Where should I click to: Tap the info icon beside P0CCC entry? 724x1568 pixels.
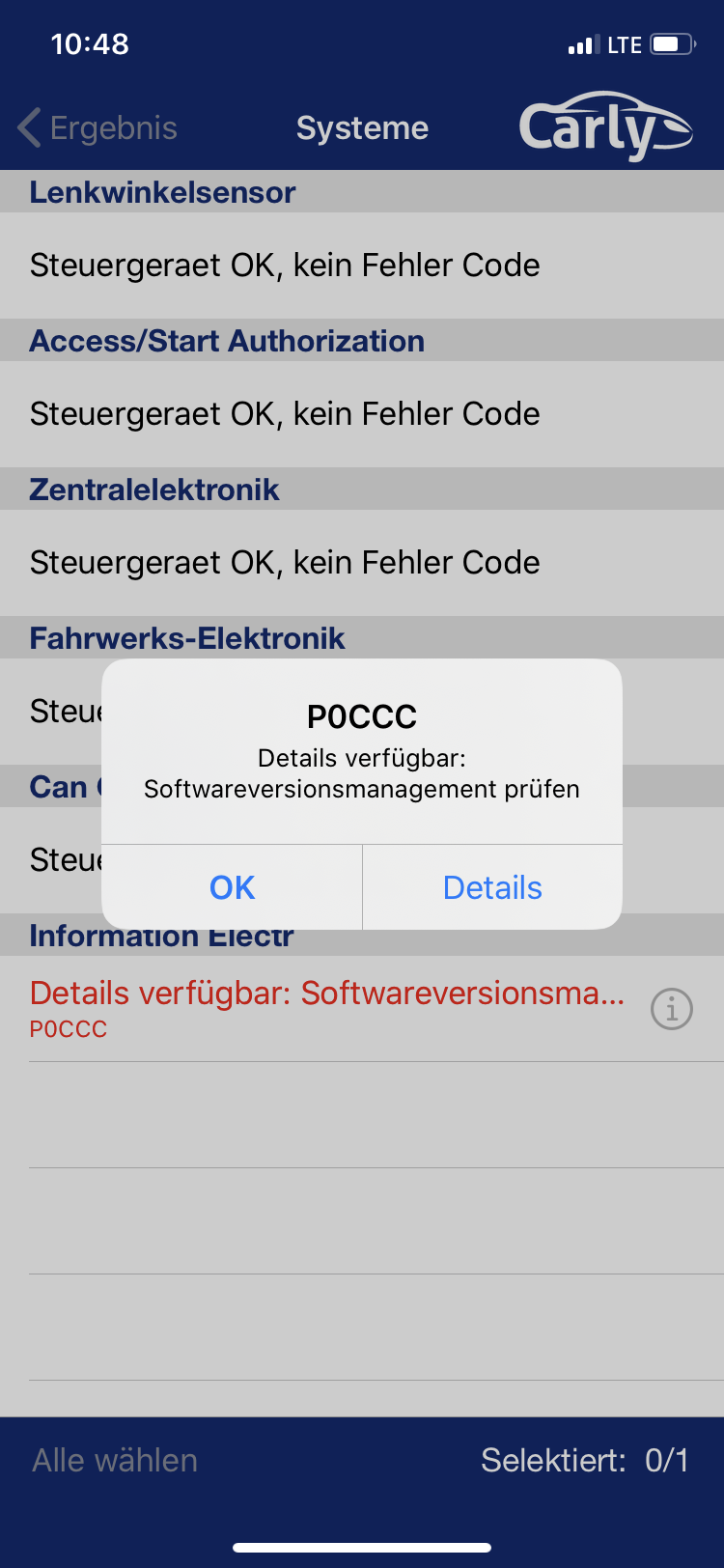tap(672, 1009)
